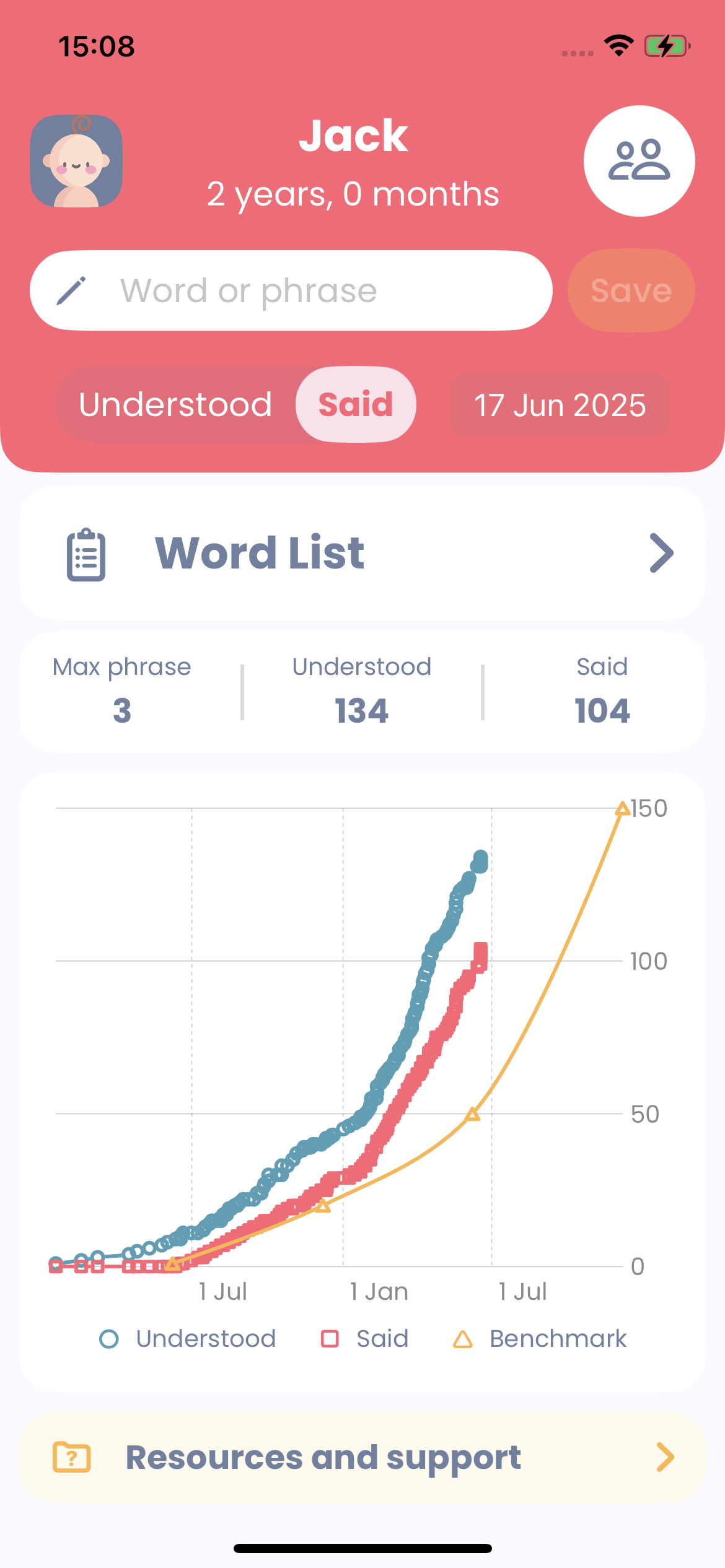This screenshot has height=1568, width=725.
Task: Open Jack's baby avatar profile
Action: 76,161
